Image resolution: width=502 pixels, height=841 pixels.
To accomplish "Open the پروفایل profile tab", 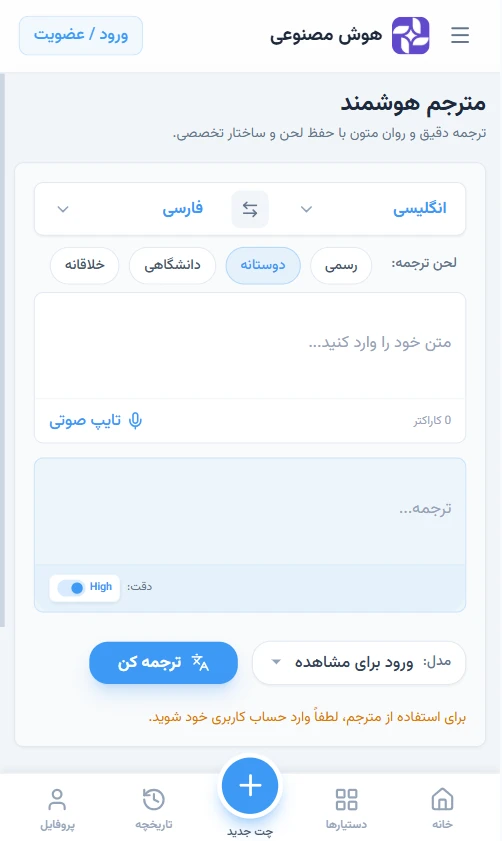I will [x=57, y=808].
